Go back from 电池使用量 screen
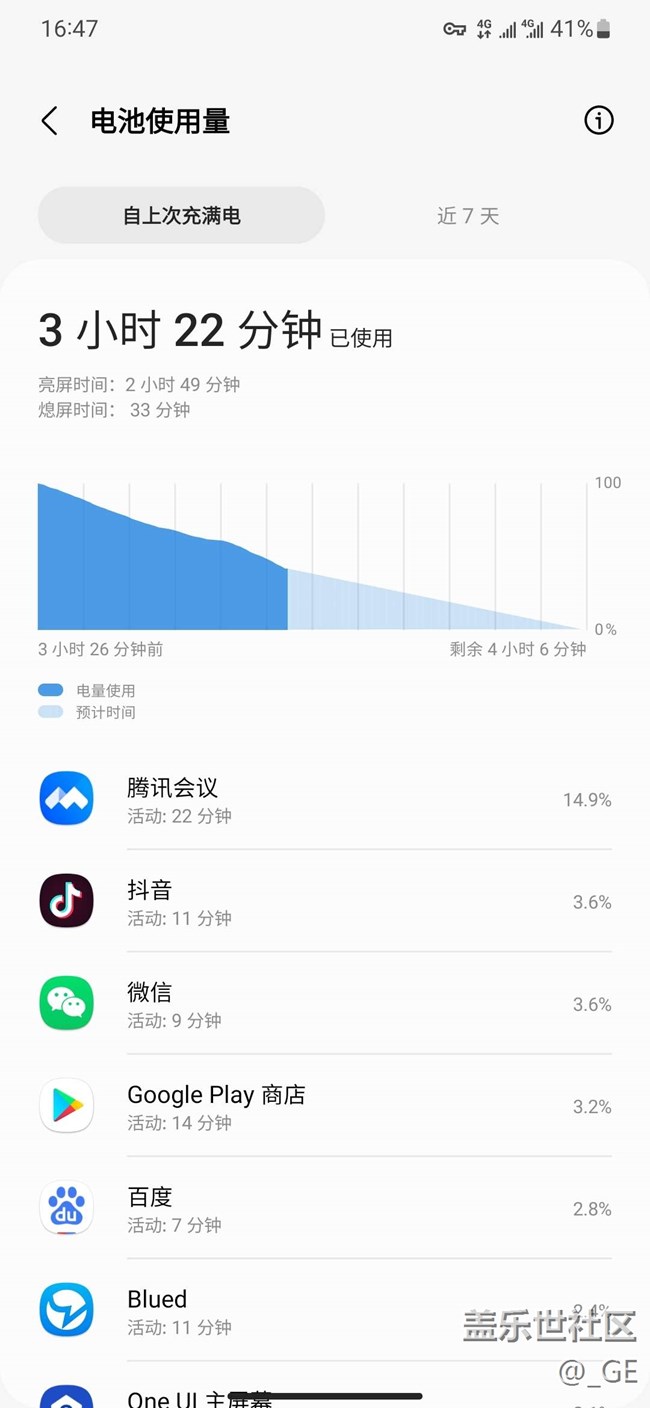The height and width of the screenshot is (1408, 650). pos(49,121)
